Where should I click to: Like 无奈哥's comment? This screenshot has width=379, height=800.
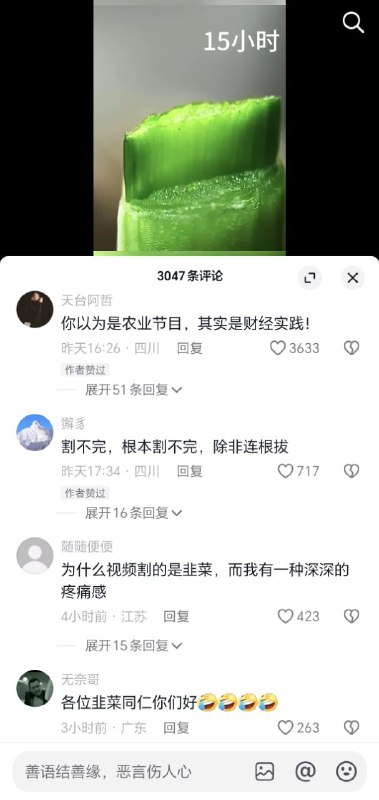[298, 728]
